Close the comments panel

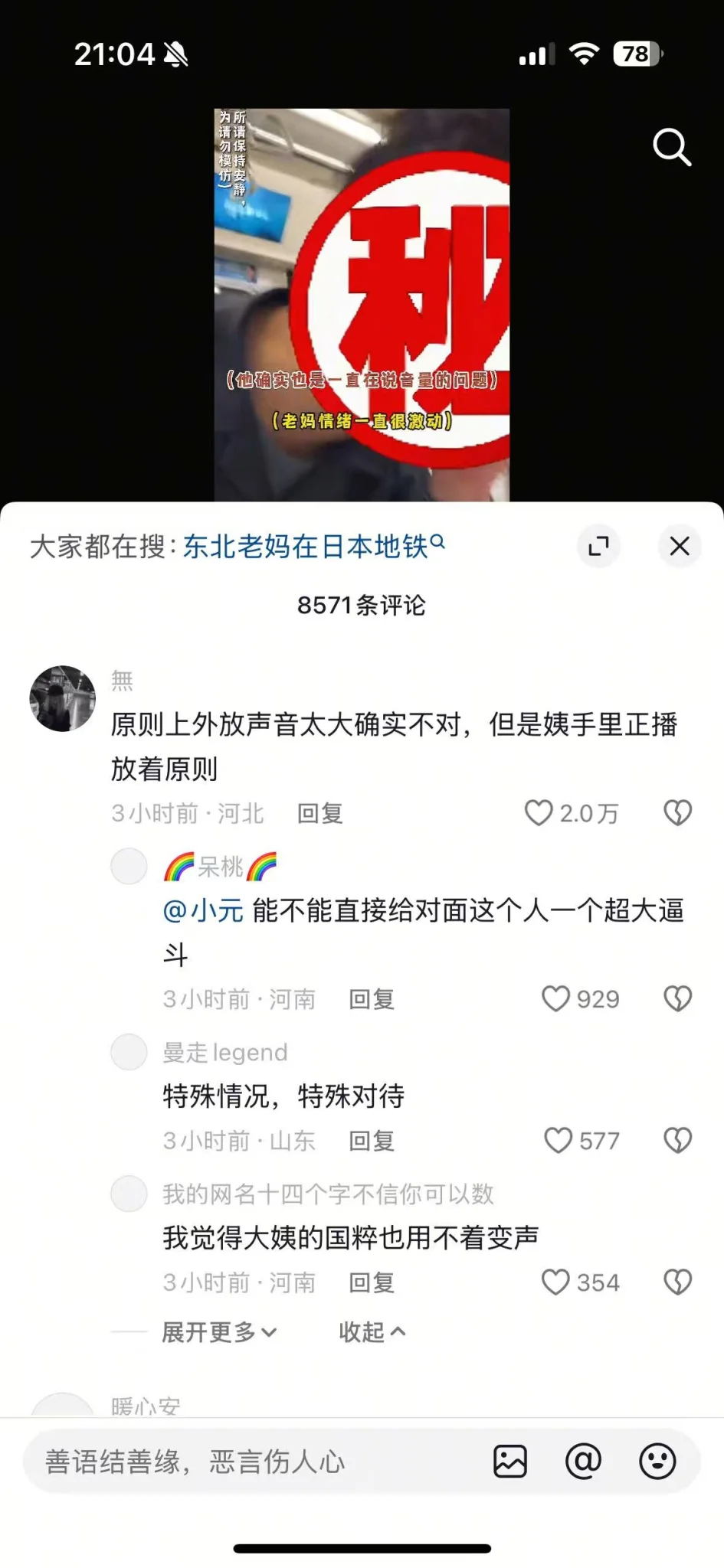[x=680, y=546]
